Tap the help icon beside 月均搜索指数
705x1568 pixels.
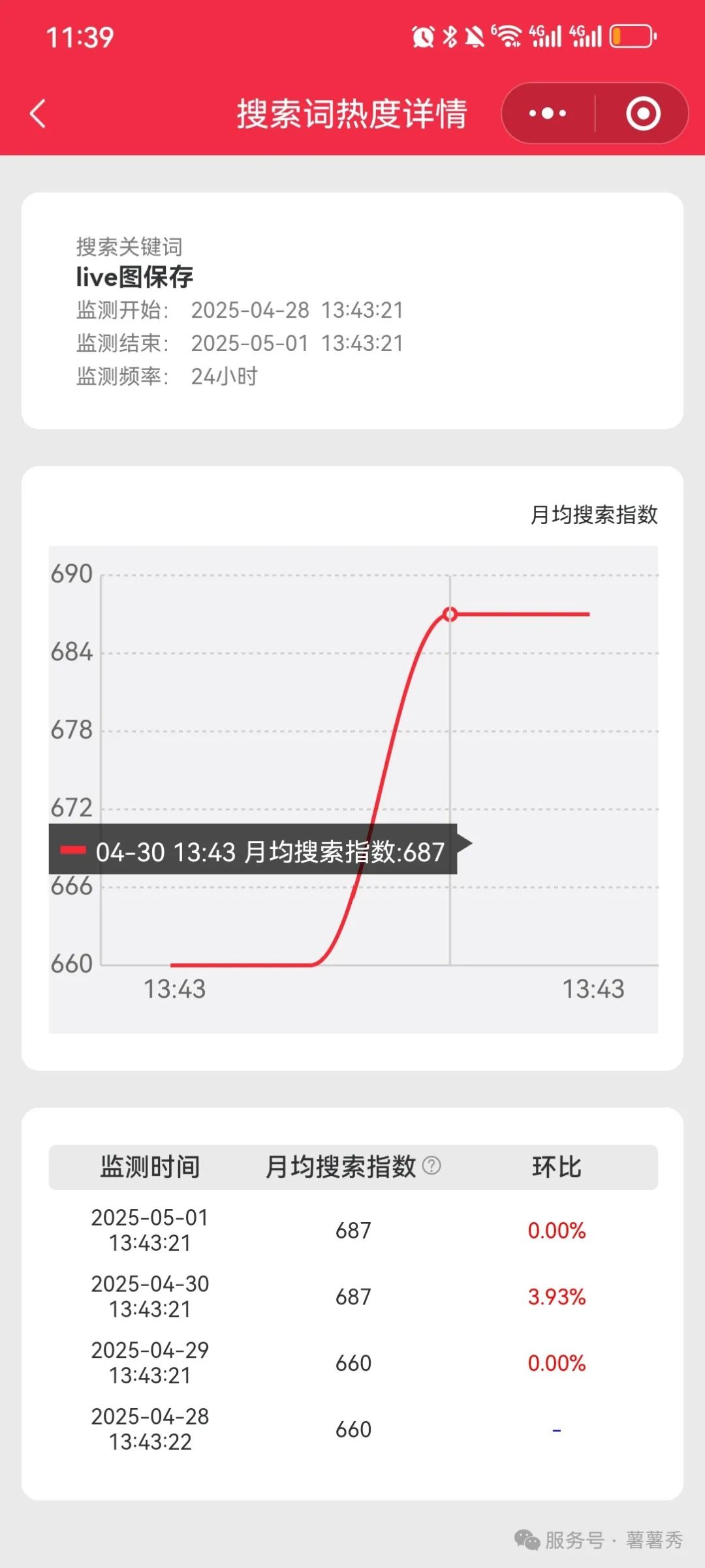tap(431, 1165)
